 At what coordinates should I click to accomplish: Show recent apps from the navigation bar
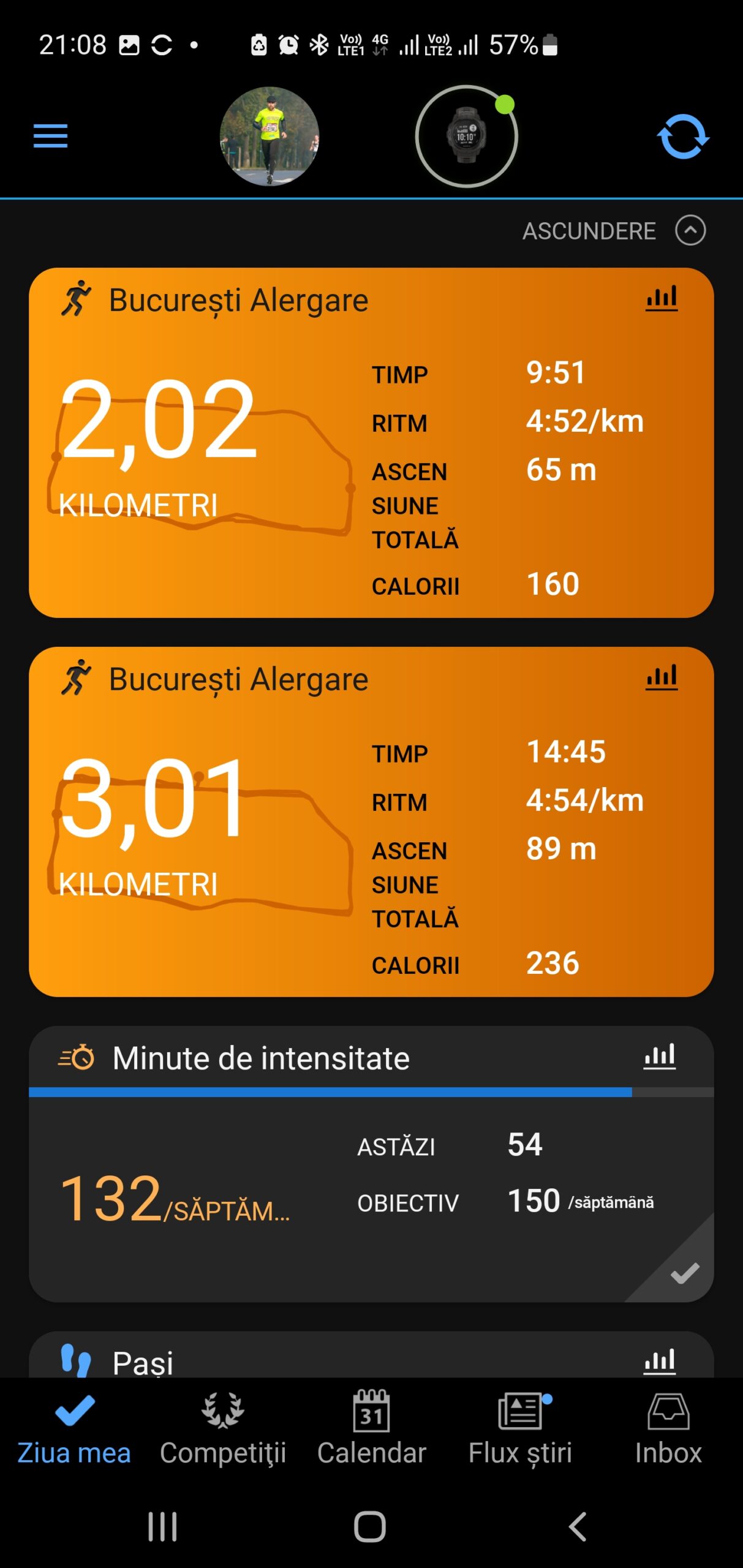click(x=162, y=1526)
